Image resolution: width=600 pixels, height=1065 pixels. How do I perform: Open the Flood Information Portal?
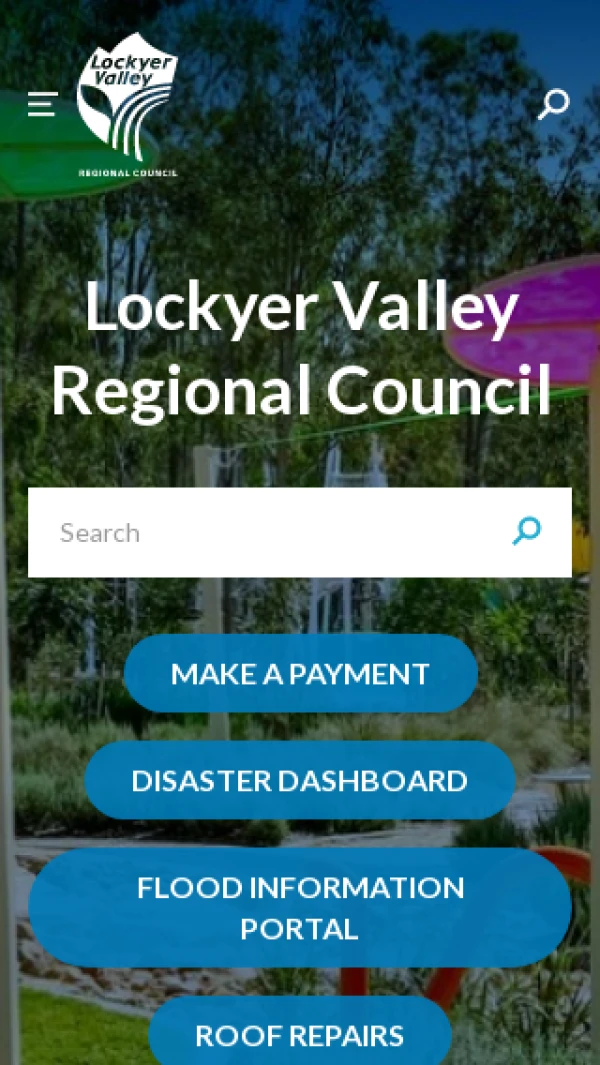300,907
